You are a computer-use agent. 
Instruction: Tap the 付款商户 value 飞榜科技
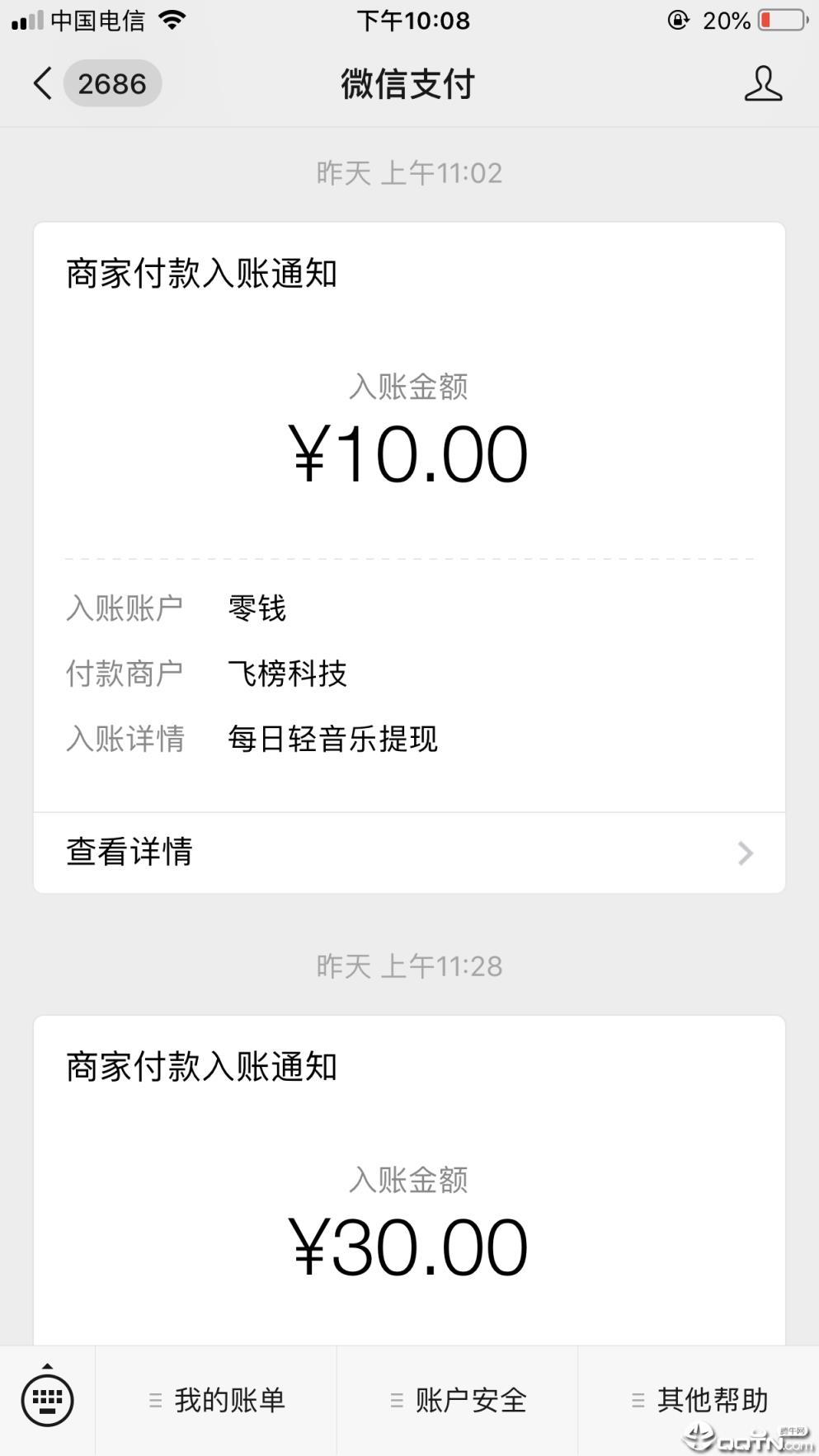(287, 674)
